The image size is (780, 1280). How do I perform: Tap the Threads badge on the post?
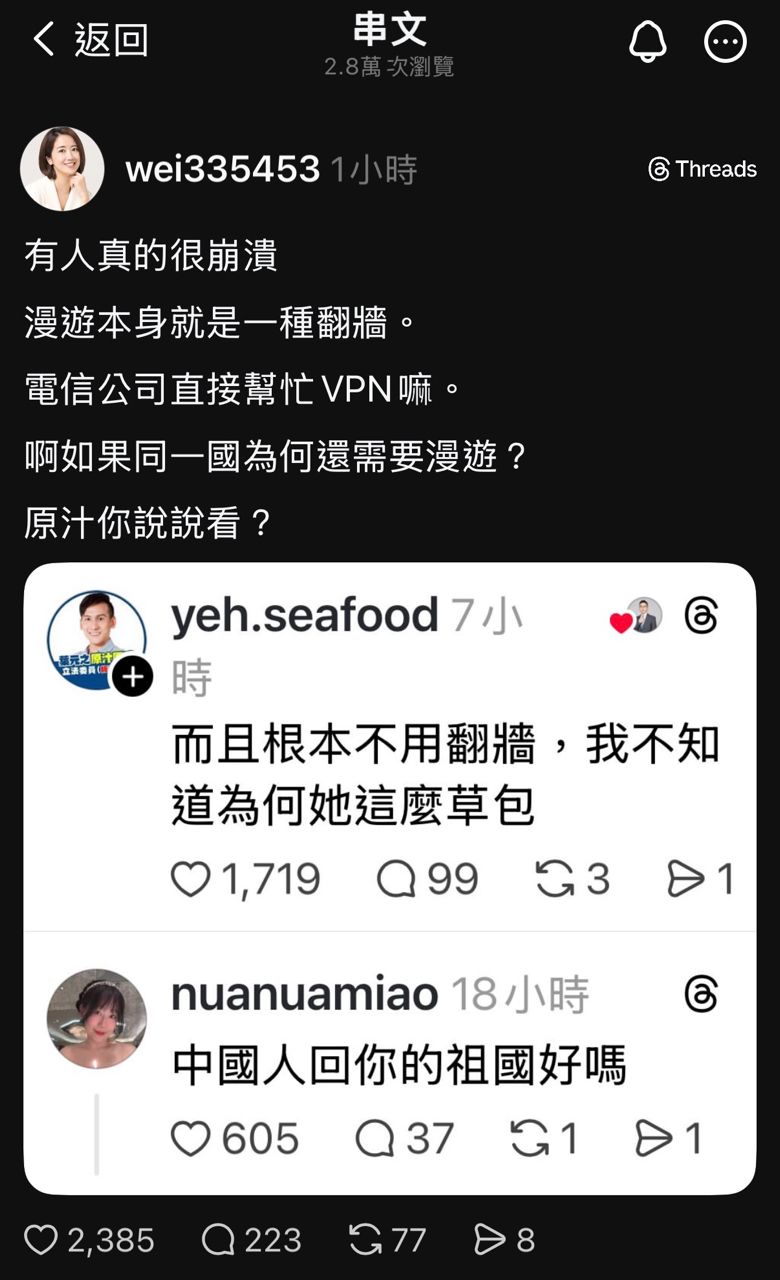pyautogui.click(x=702, y=169)
